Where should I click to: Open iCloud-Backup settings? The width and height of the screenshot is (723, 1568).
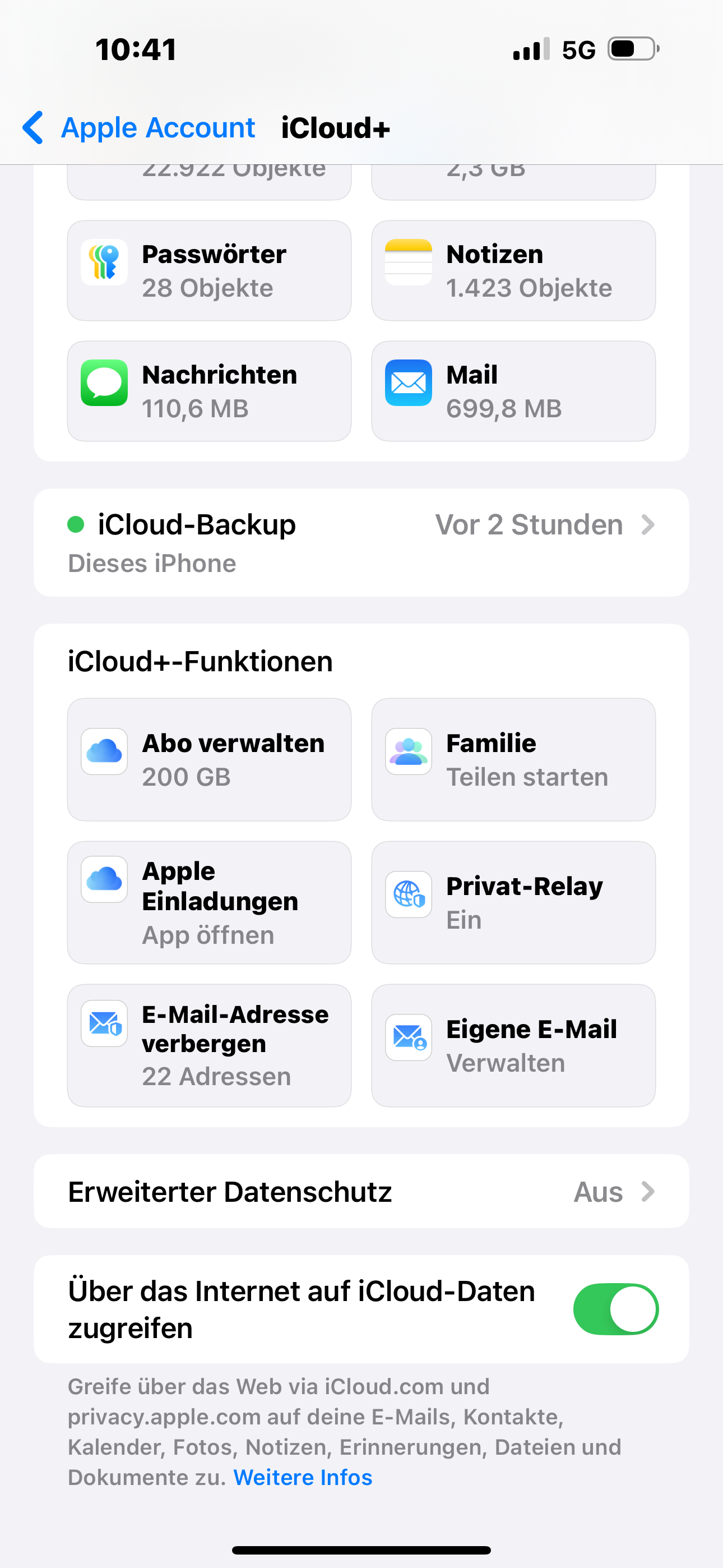(x=361, y=542)
